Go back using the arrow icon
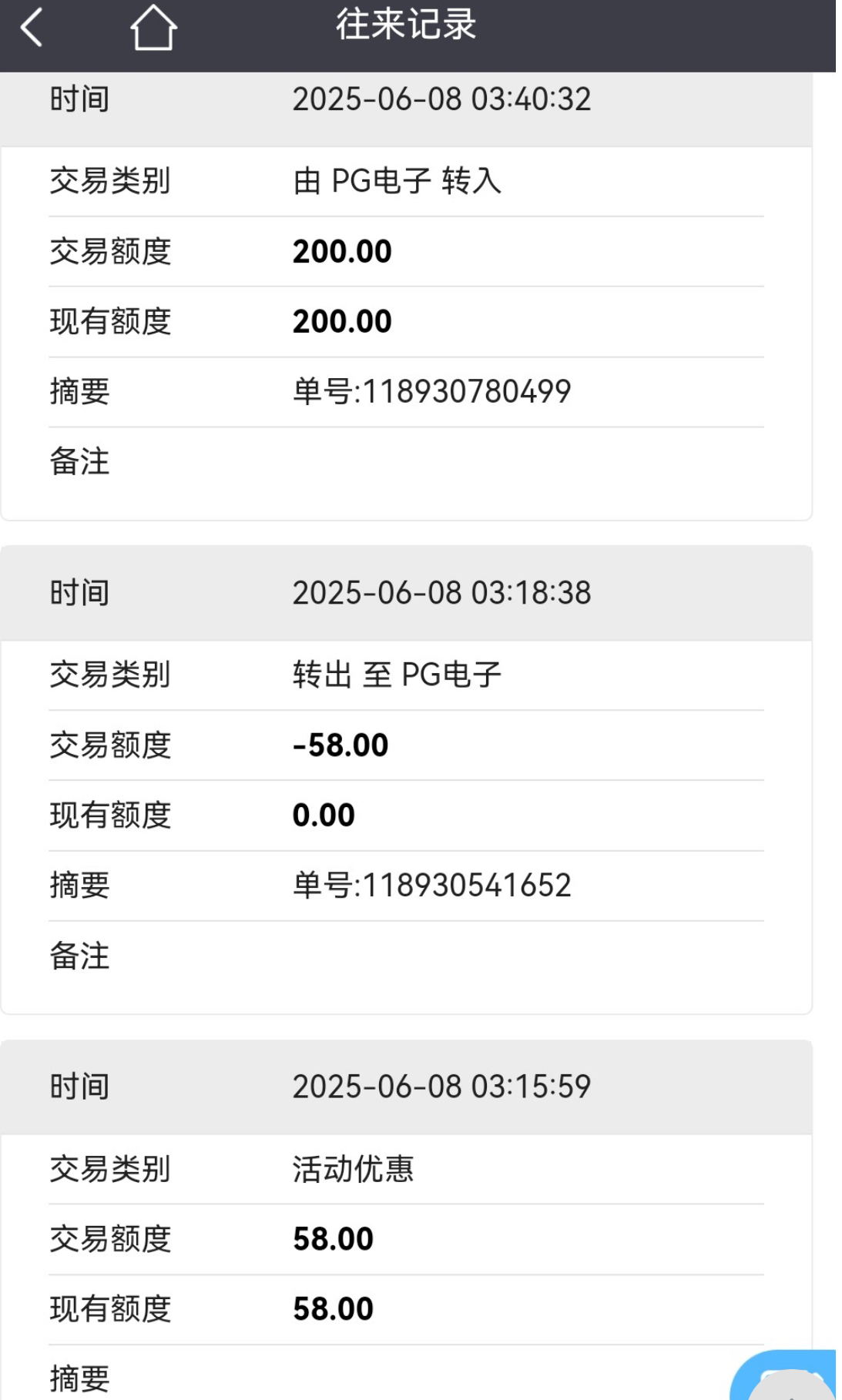This screenshot has height=1400, width=842. tap(32, 29)
